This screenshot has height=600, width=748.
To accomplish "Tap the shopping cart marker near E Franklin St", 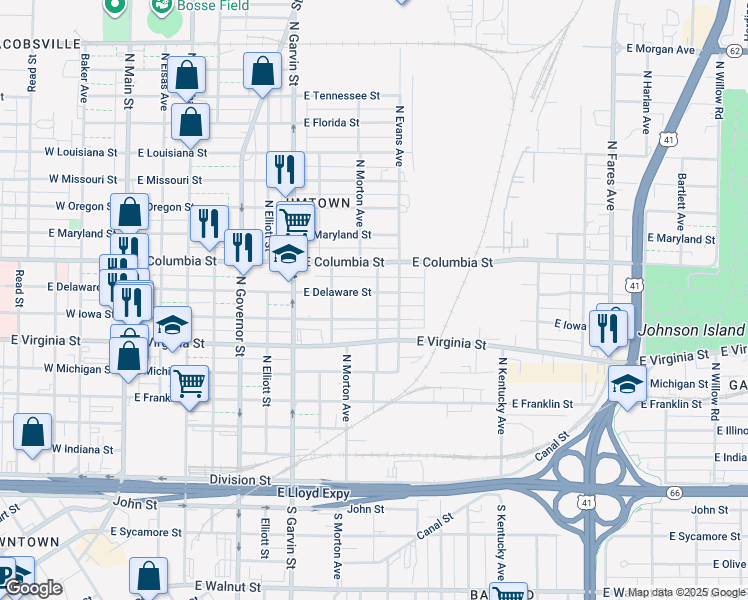I will pos(189,384).
